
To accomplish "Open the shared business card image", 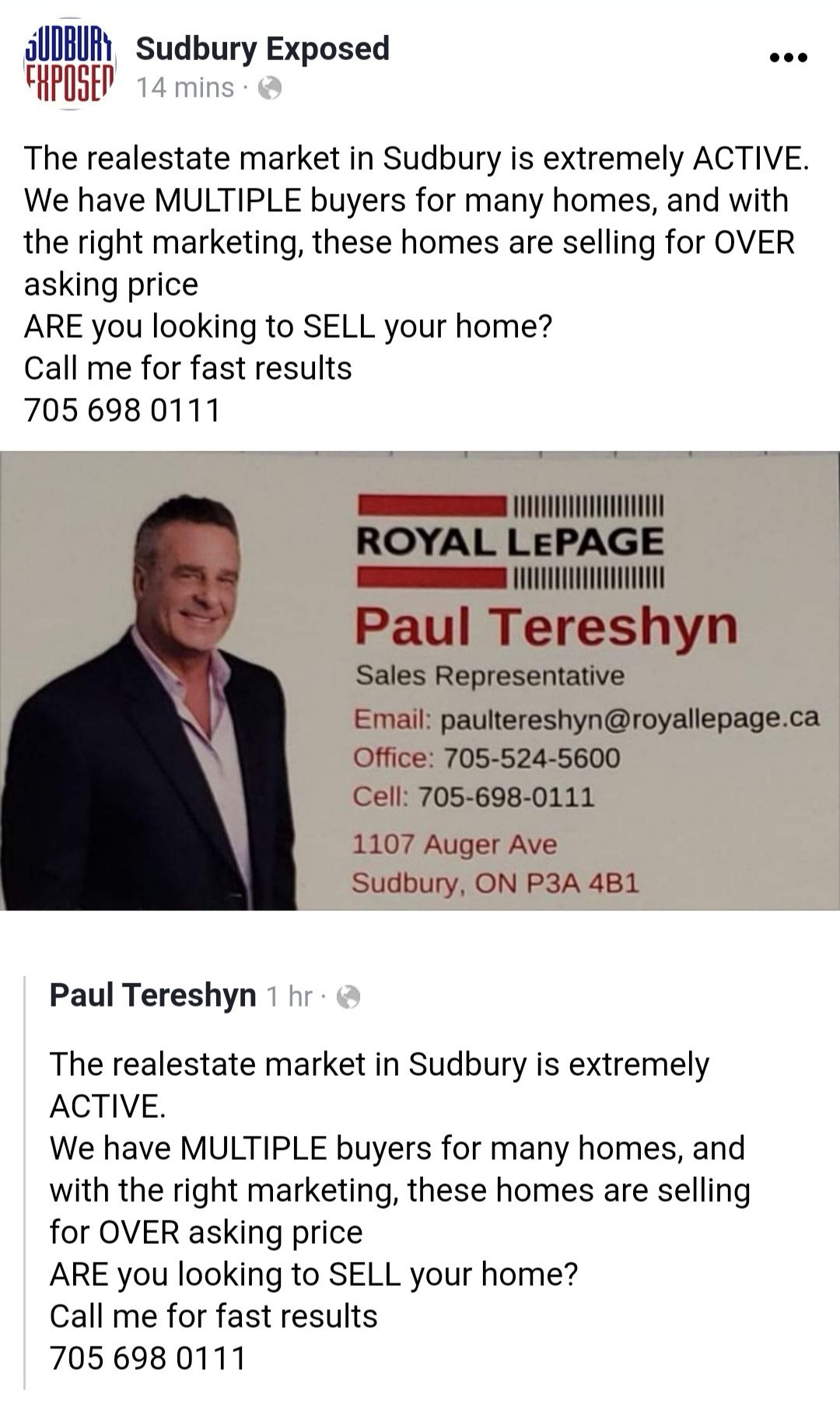I will click(x=420, y=680).
